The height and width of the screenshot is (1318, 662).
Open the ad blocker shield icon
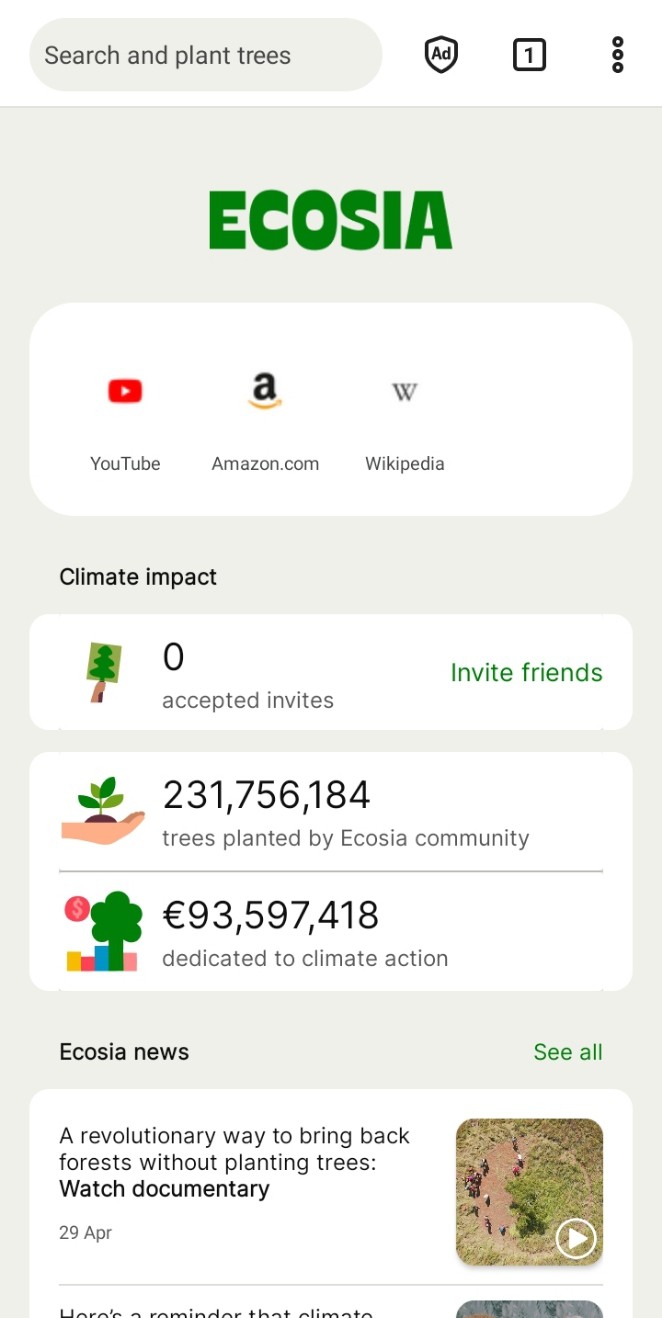(441, 55)
